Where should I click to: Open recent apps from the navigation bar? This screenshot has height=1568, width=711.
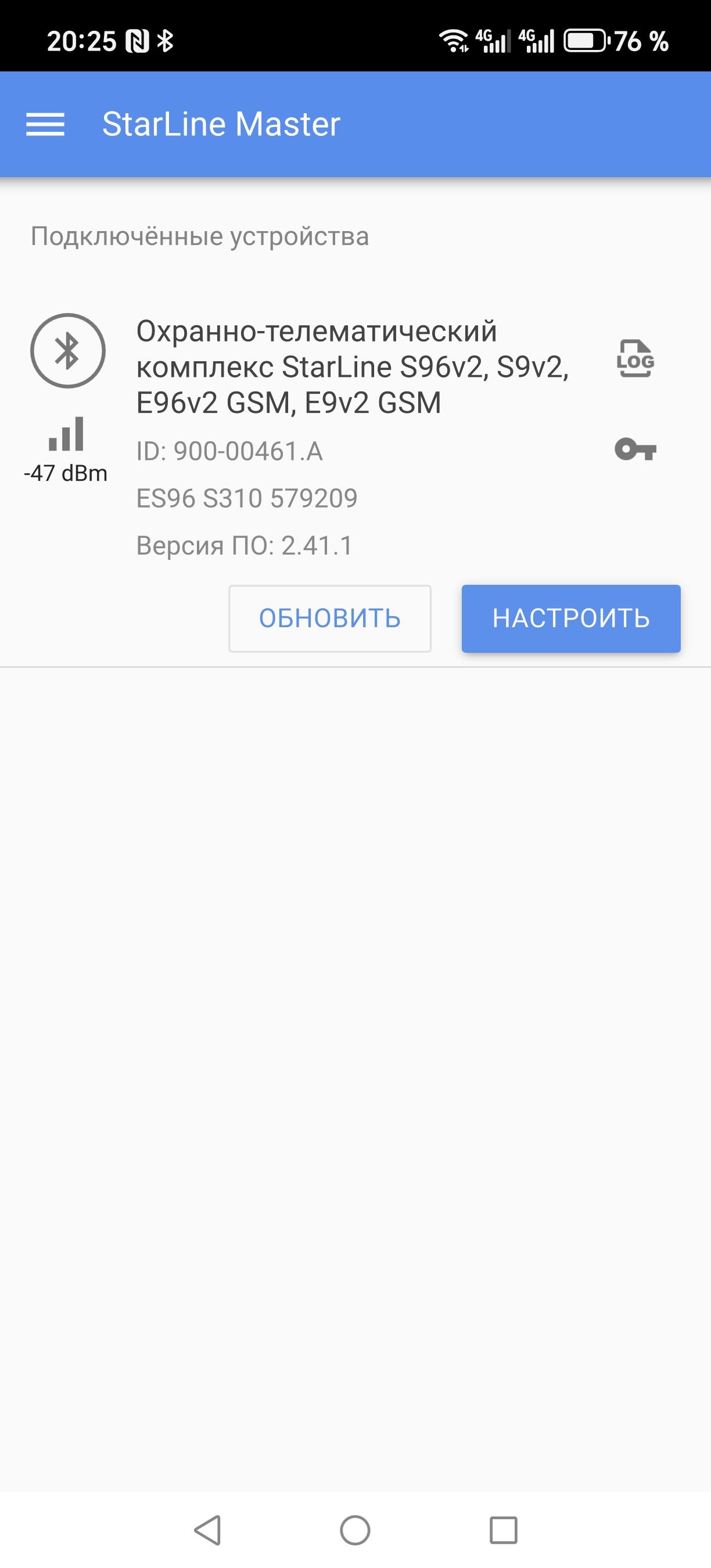(x=504, y=1530)
